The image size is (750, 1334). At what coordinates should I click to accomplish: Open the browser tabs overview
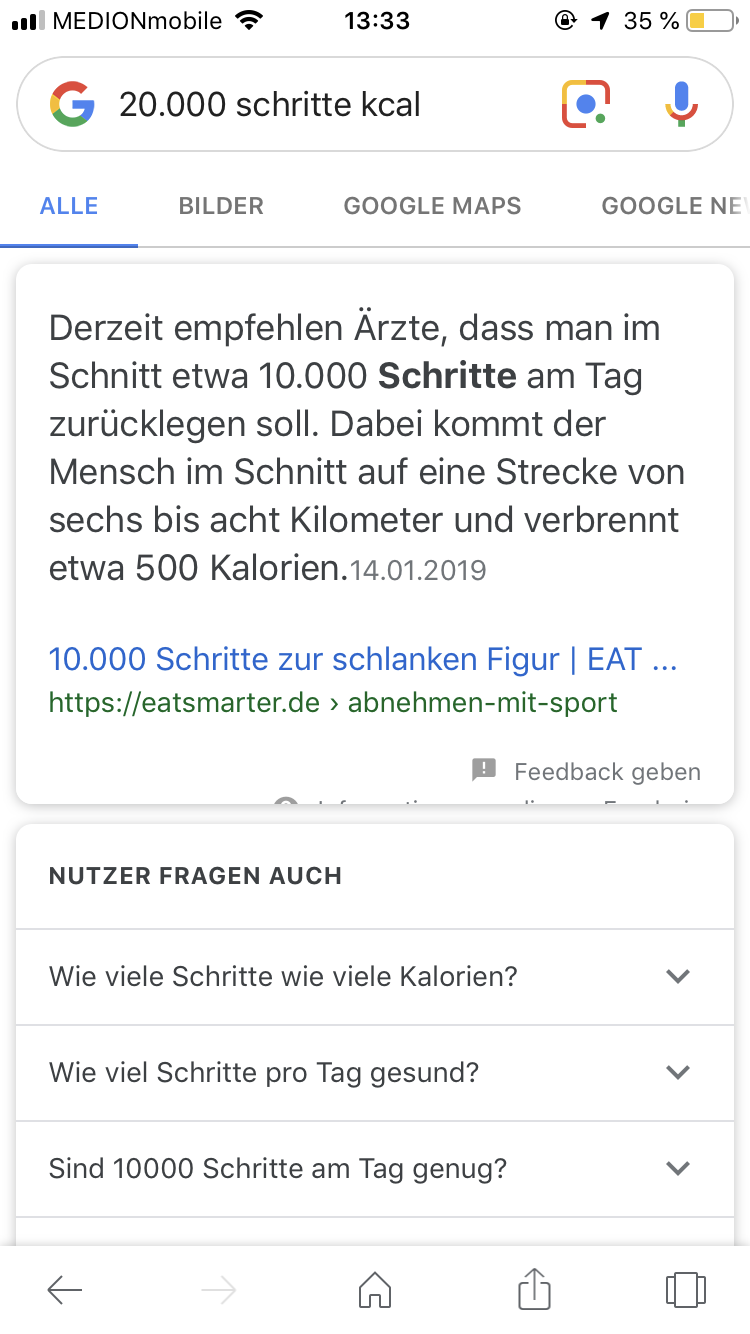tap(685, 1290)
